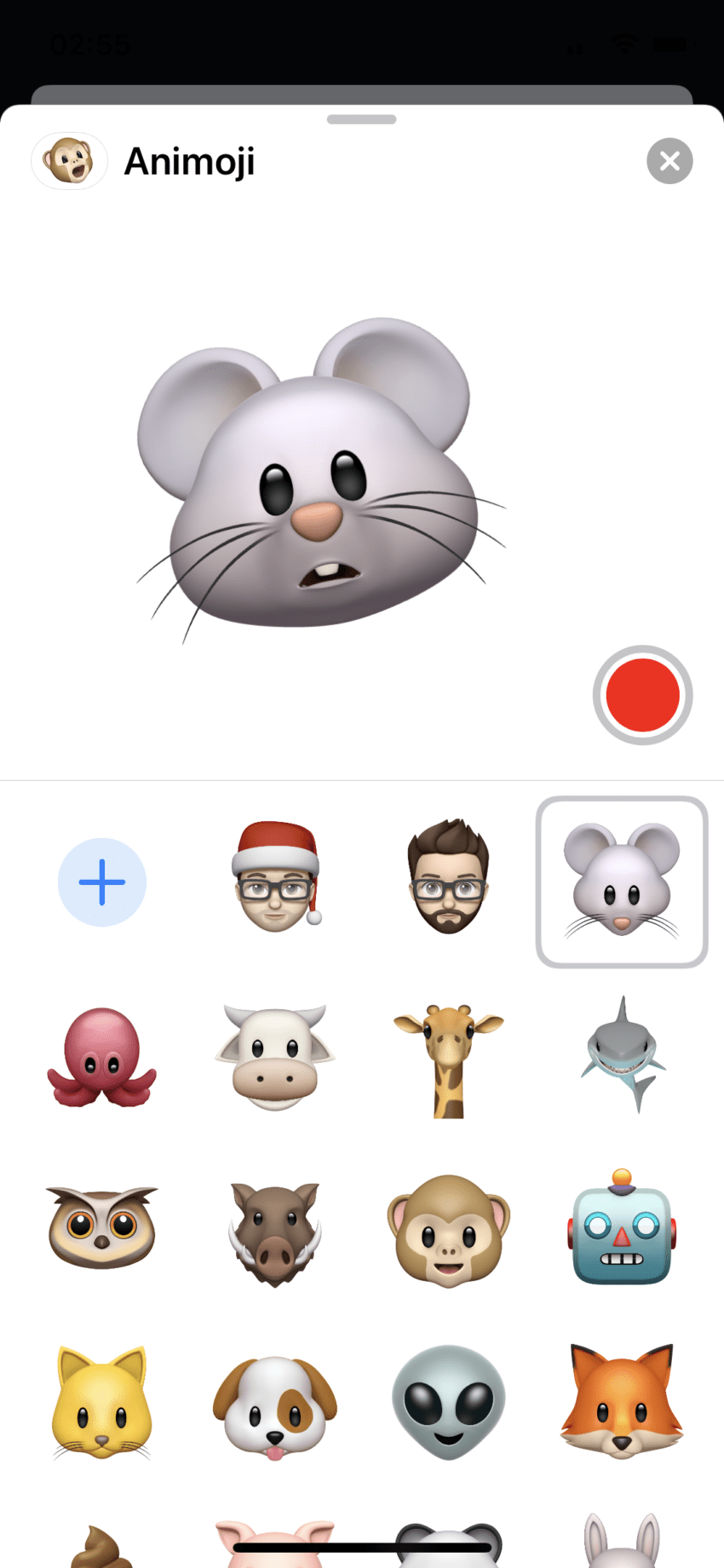
Task: Pick the alien Animoji
Action: coord(448,1402)
